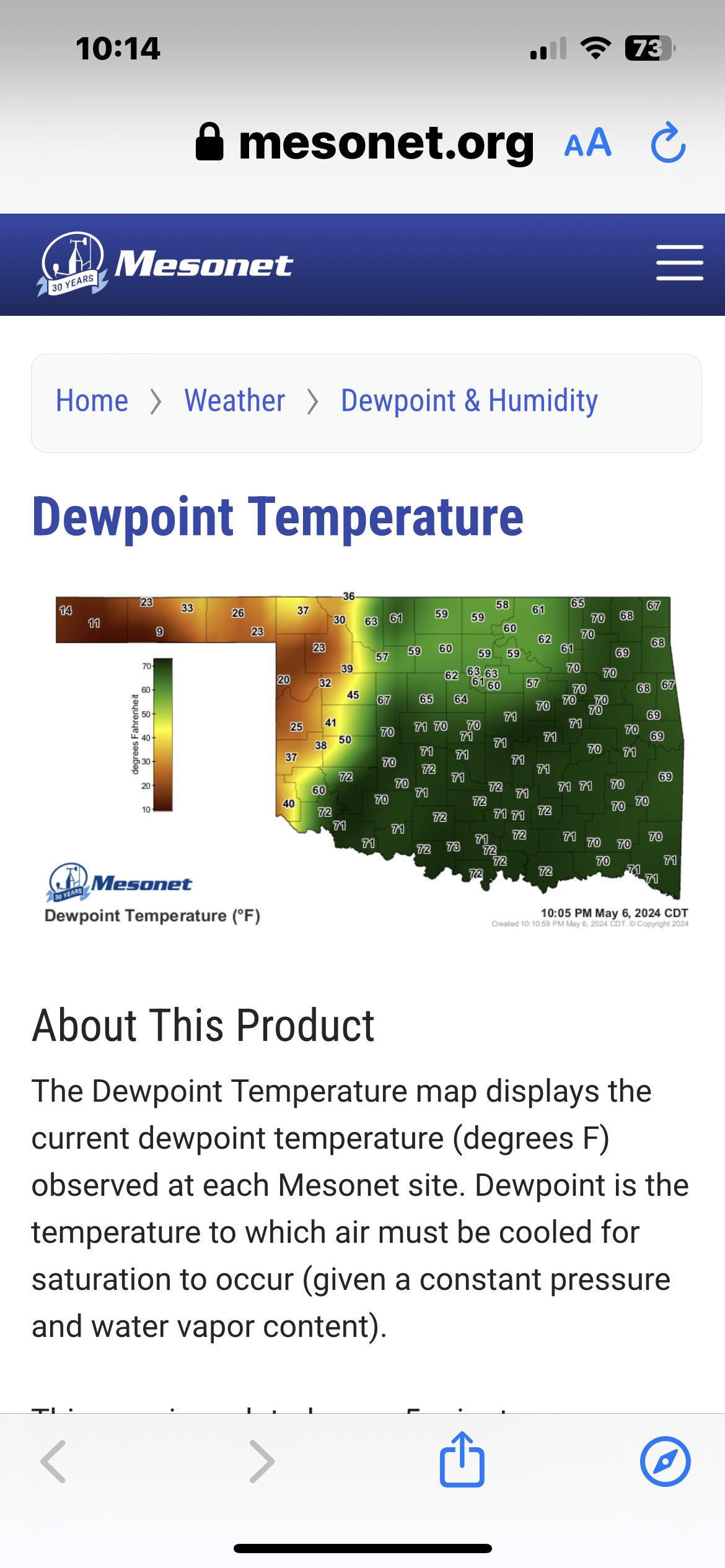
Task: Open the Safari compass icon
Action: tap(666, 1461)
